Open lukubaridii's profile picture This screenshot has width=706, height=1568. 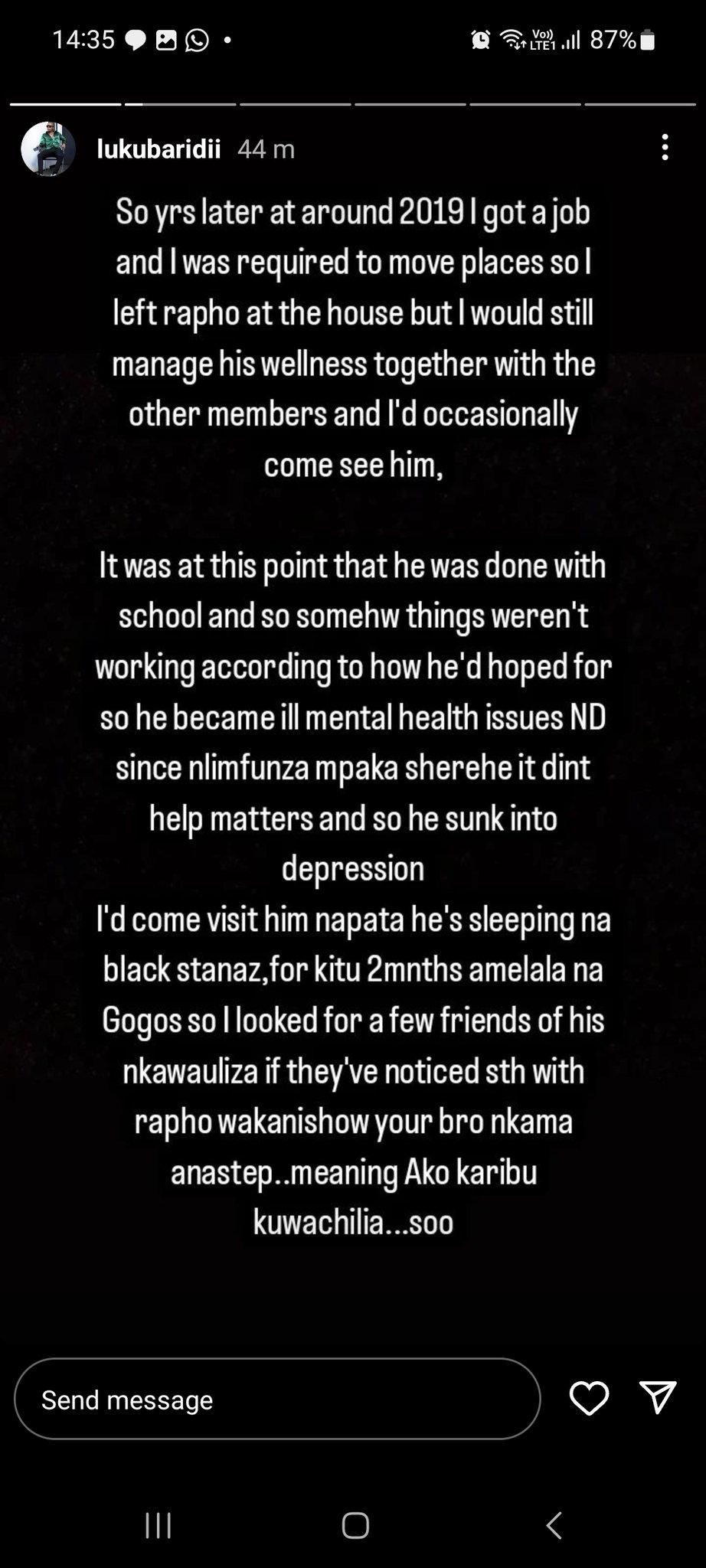(47, 149)
